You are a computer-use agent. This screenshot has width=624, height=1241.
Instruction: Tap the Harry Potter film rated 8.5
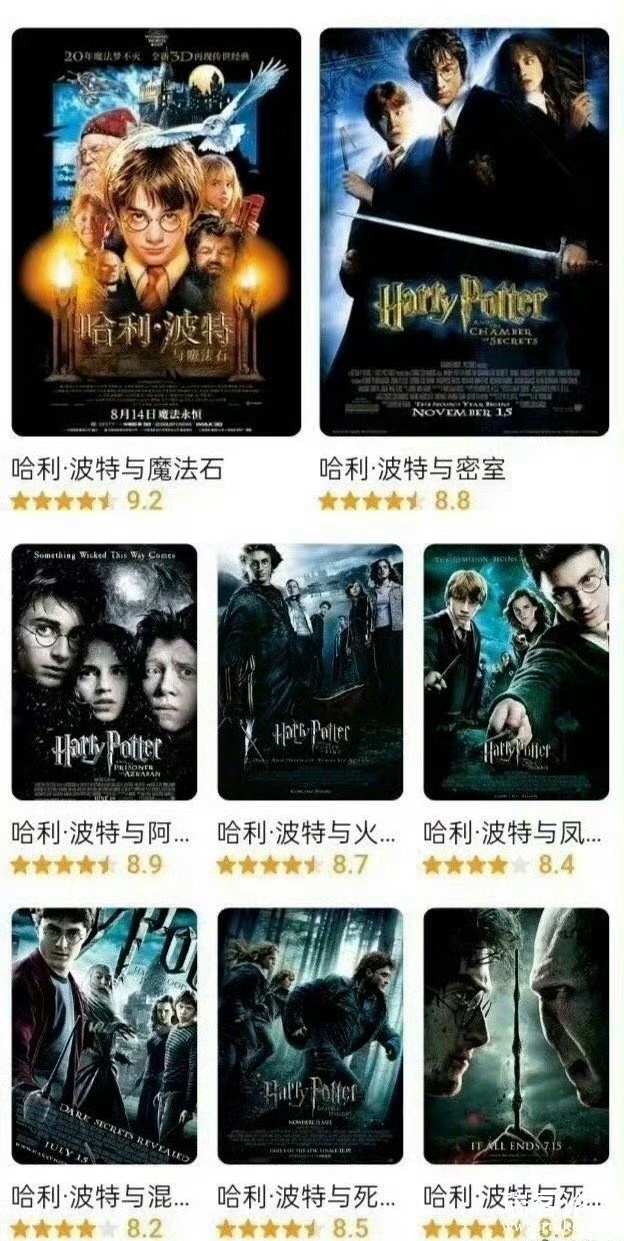pos(310,1036)
